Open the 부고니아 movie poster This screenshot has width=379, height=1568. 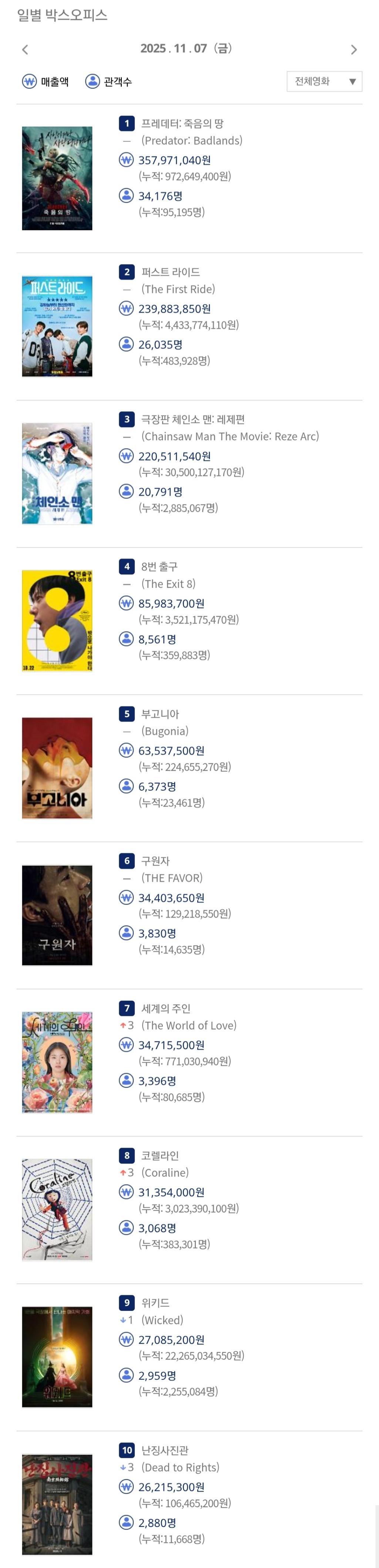(x=57, y=768)
